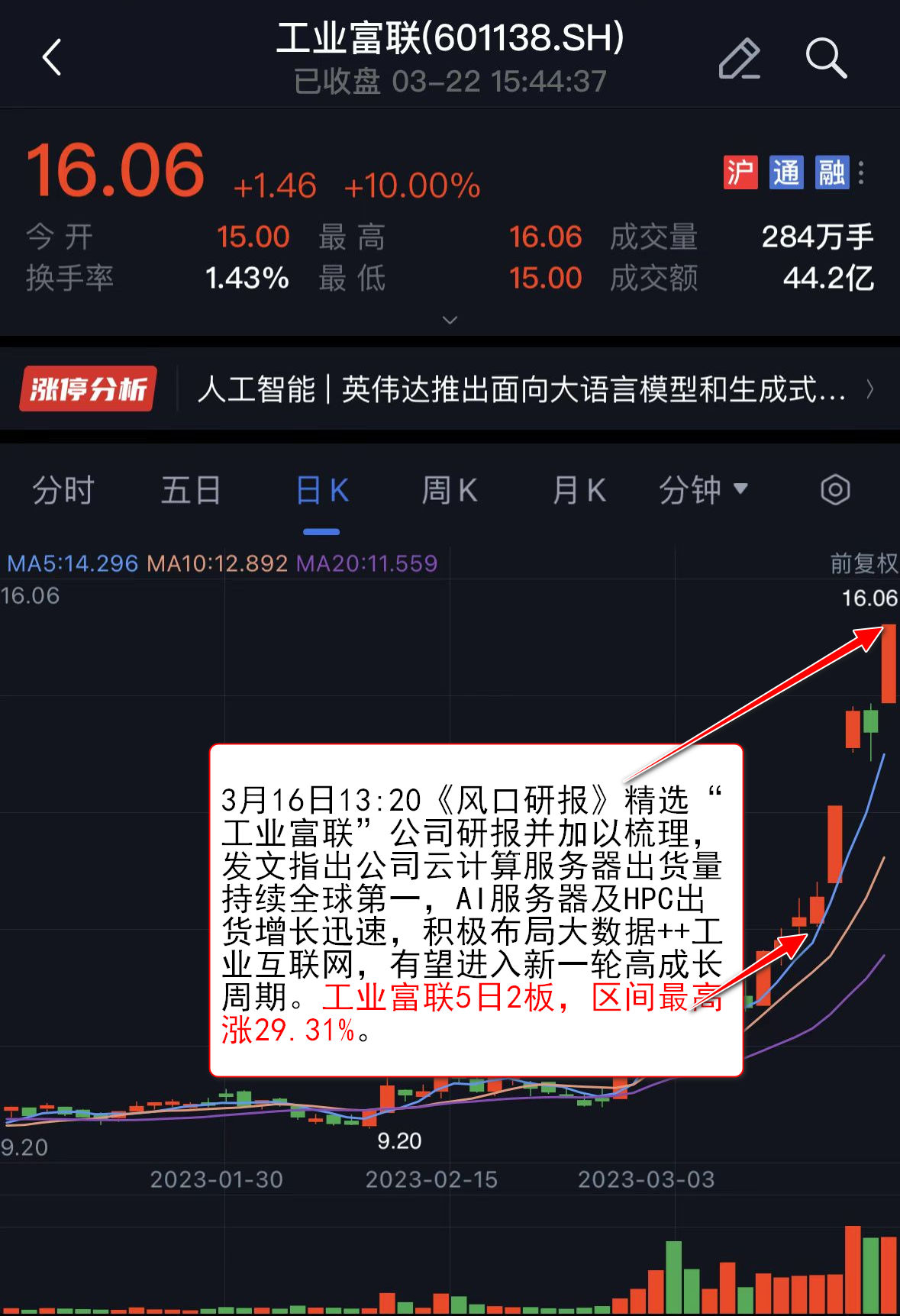Go back using the top-left arrow
This screenshot has width=900, height=1316.
52,57
